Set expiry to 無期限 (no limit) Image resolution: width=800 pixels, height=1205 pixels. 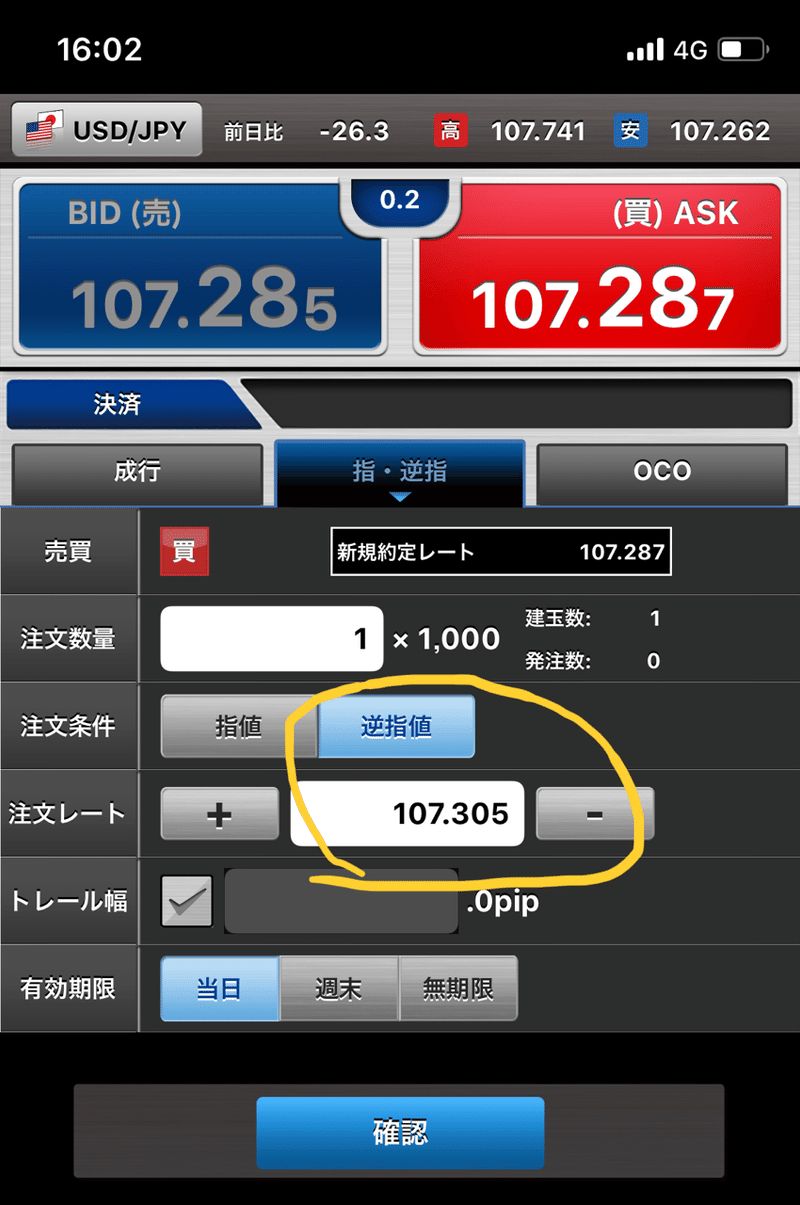click(458, 988)
